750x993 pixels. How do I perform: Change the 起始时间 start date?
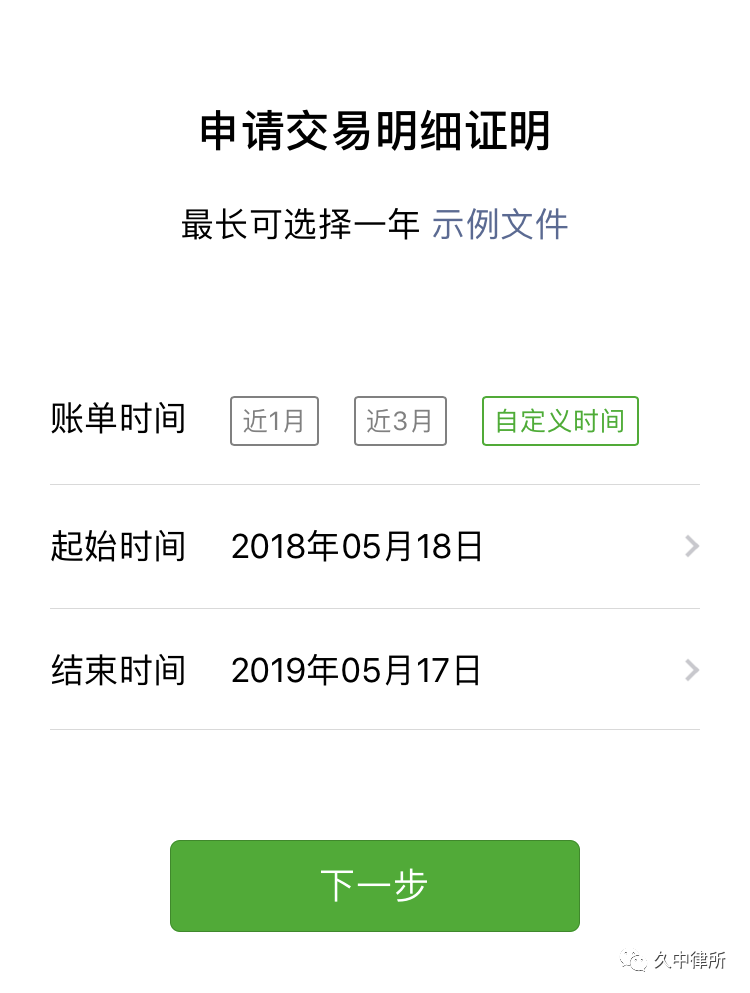tap(374, 547)
